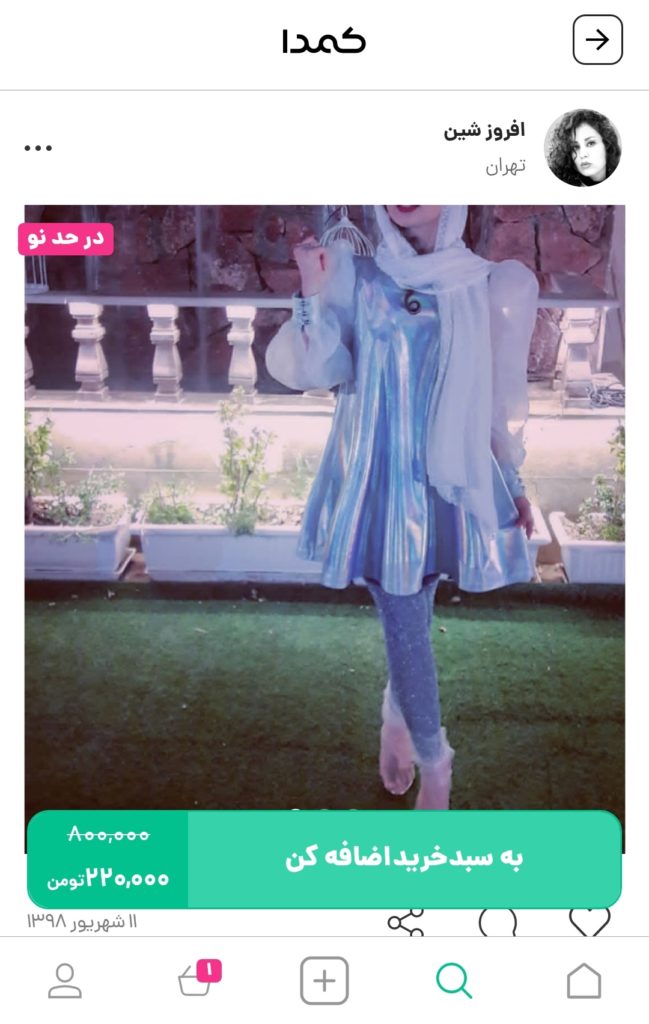Open the three-dot post options menu
The image size is (649, 1024).
38,148
